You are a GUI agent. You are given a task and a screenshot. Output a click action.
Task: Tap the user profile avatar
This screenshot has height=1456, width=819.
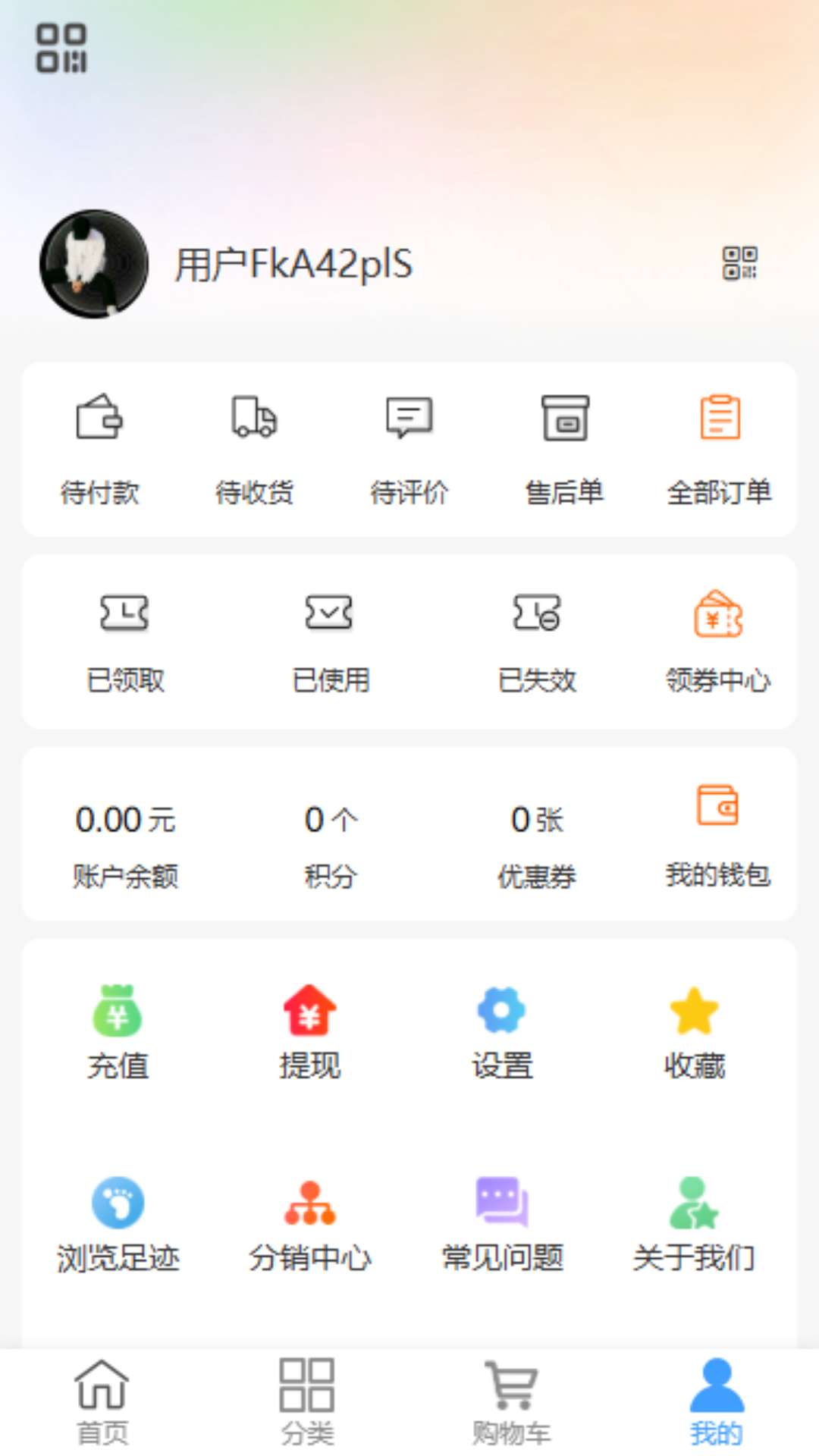(94, 264)
